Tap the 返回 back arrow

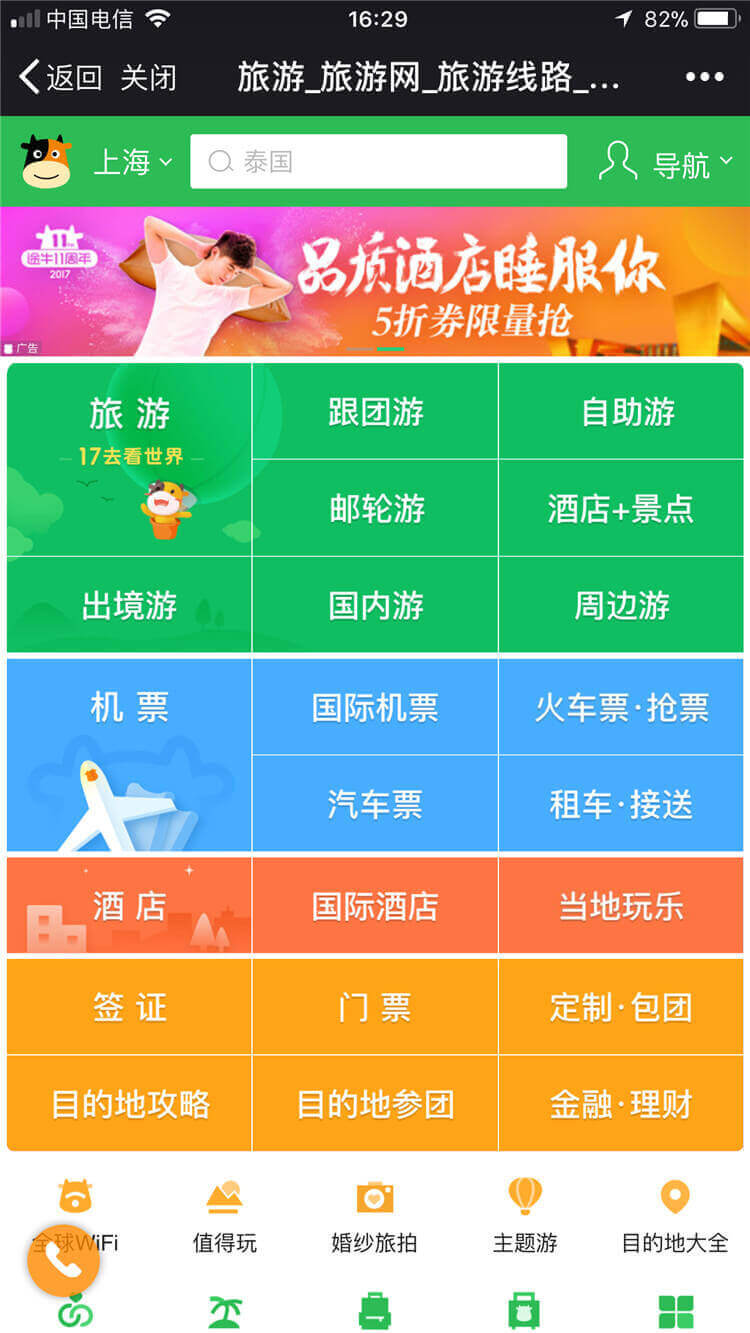coord(60,77)
